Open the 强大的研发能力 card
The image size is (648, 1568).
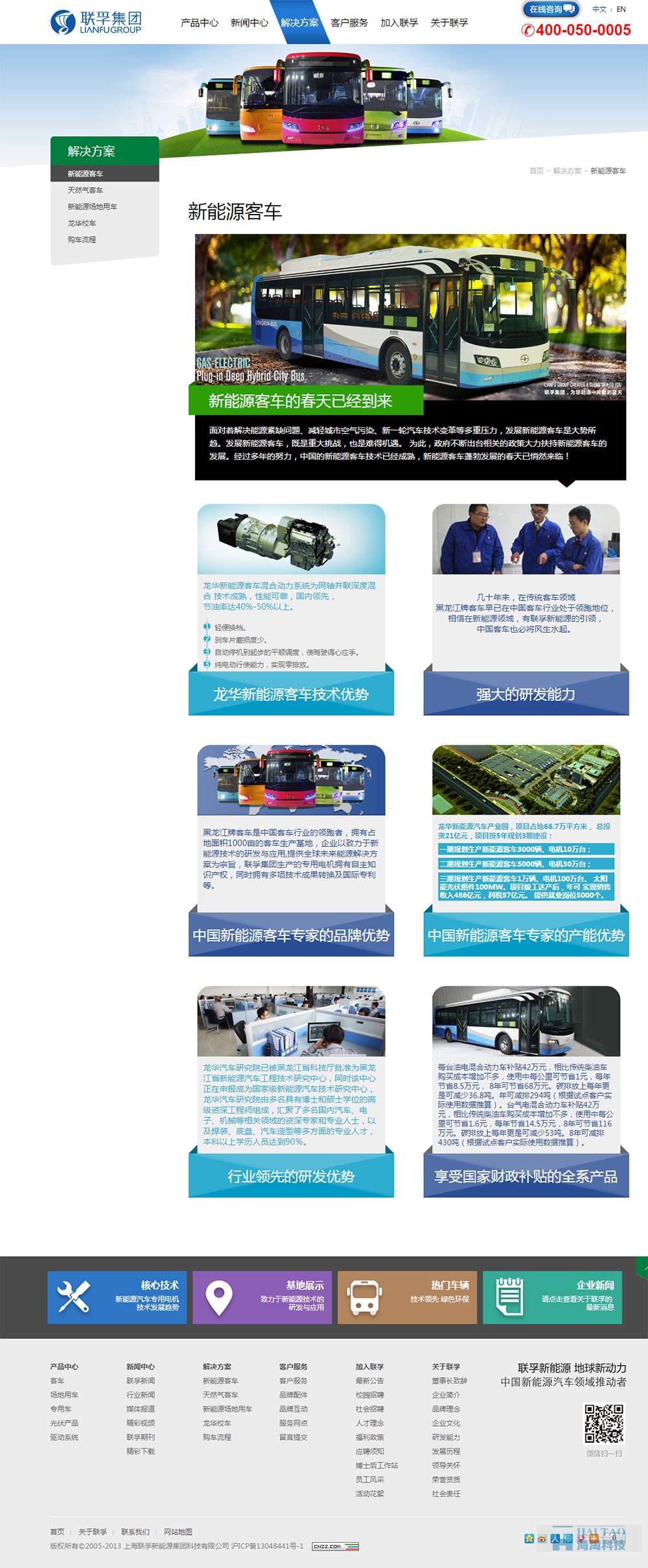click(x=526, y=695)
